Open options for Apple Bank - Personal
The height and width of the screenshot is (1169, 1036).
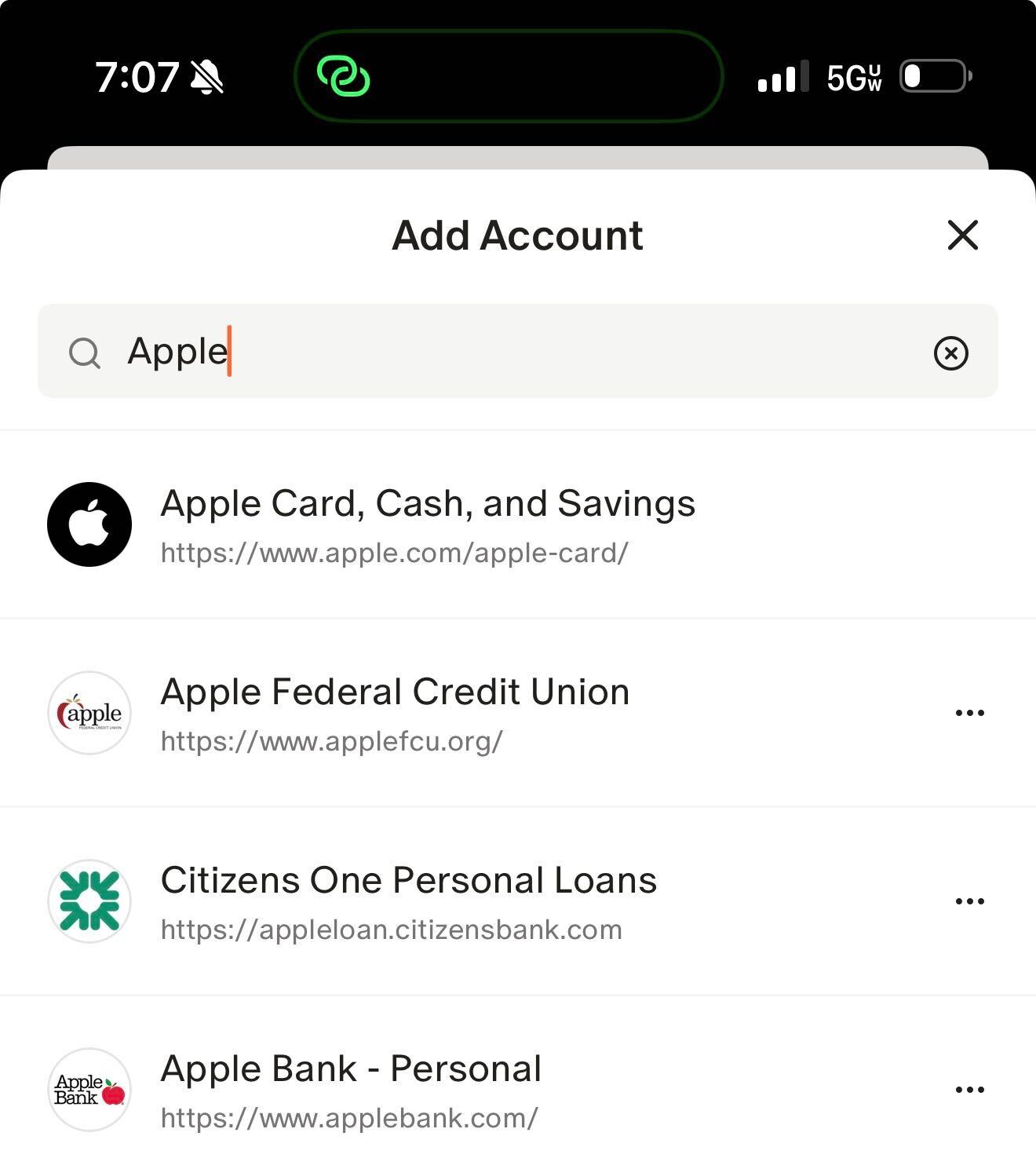click(971, 1090)
